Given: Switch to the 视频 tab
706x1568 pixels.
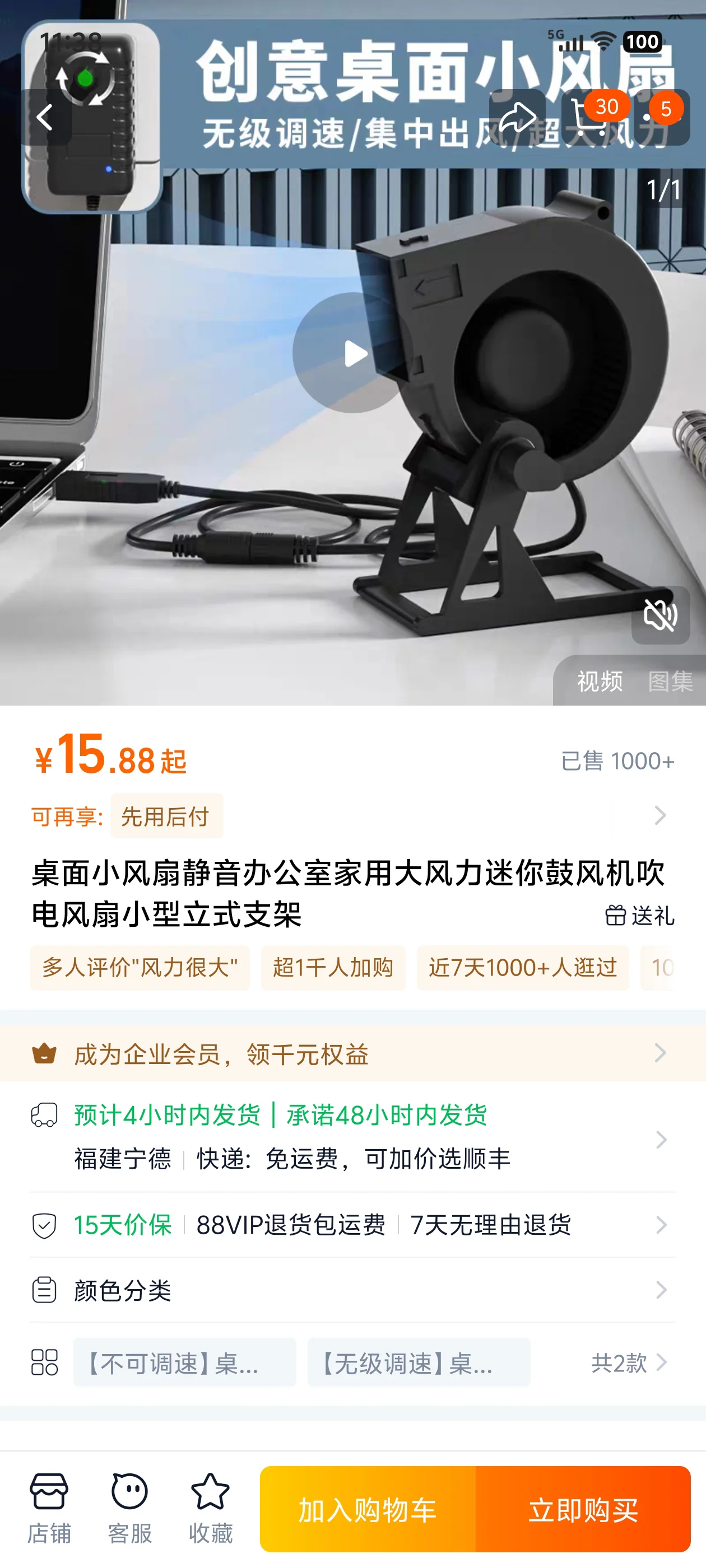Looking at the screenshot, I should click(x=600, y=681).
